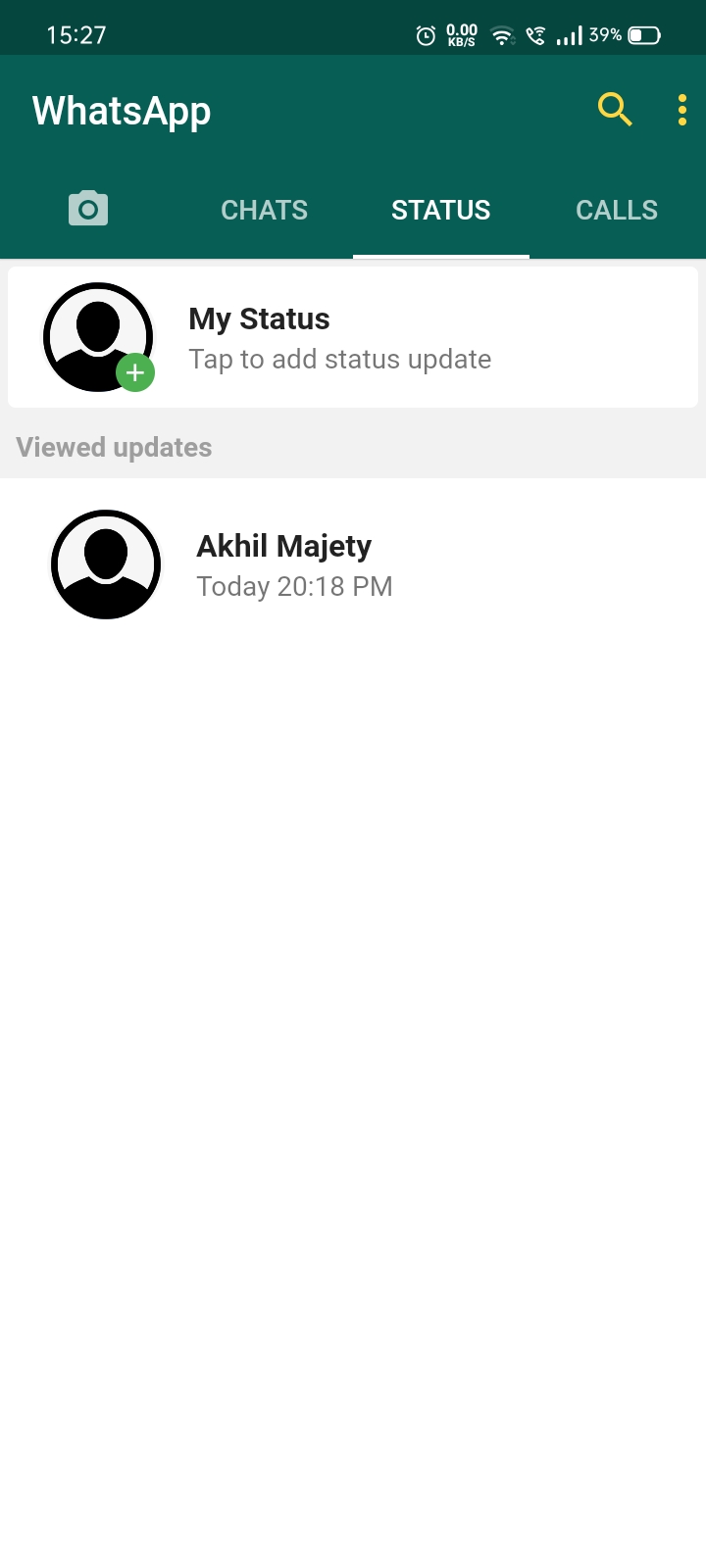Screen dimensions: 706x1568
Task: Tap the green plus to add a status
Action: [135, 372]
